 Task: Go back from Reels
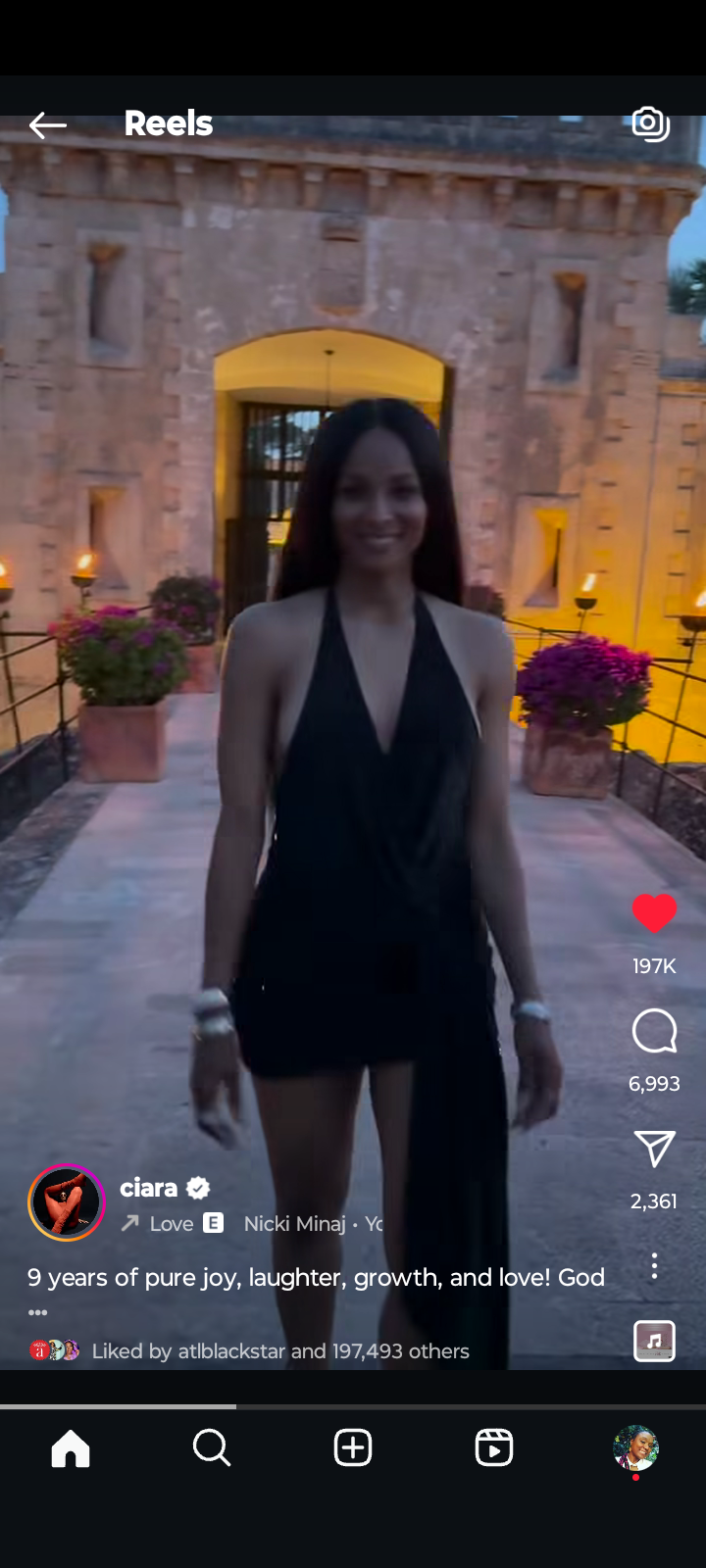click(x=47, y=125)
